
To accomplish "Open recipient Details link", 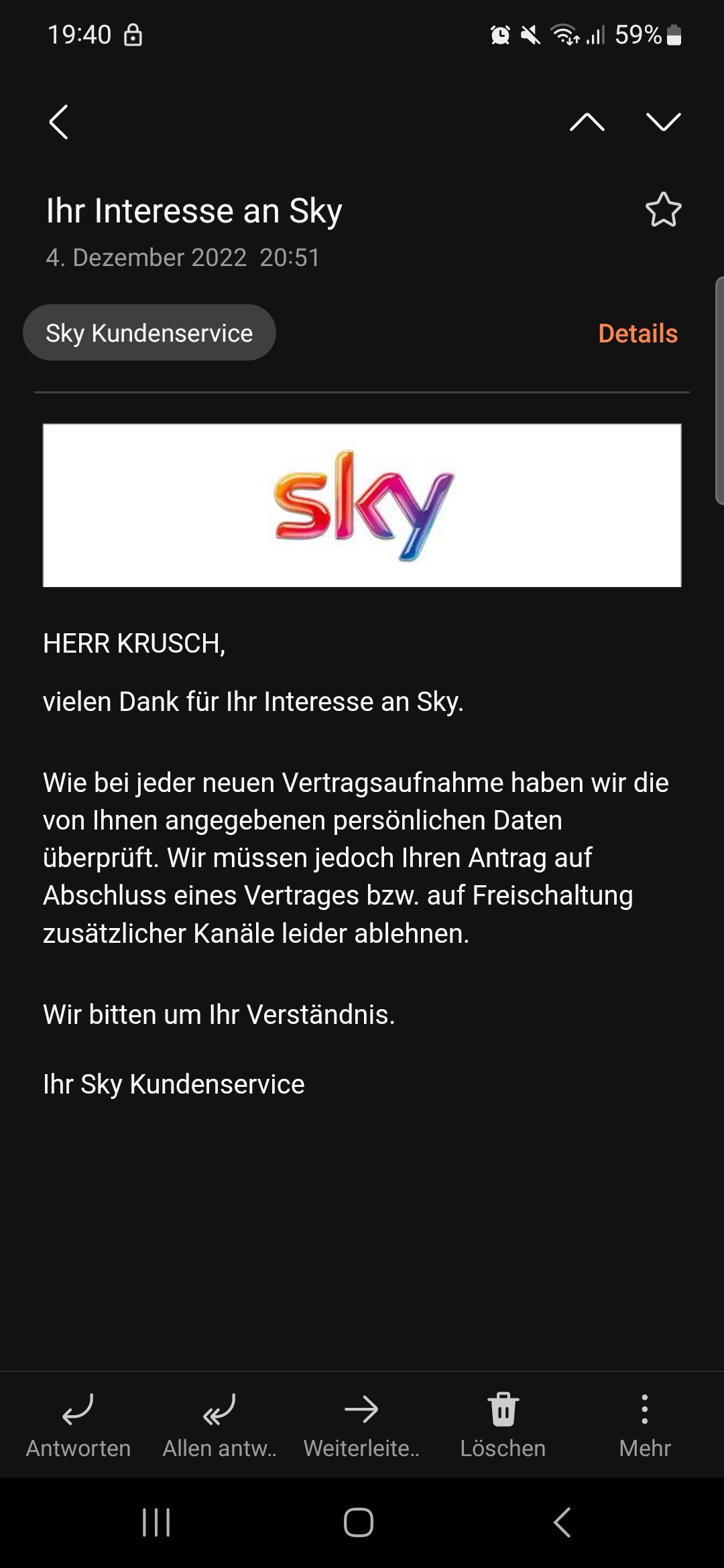I will pyautogui.click(x=637, y=333).
